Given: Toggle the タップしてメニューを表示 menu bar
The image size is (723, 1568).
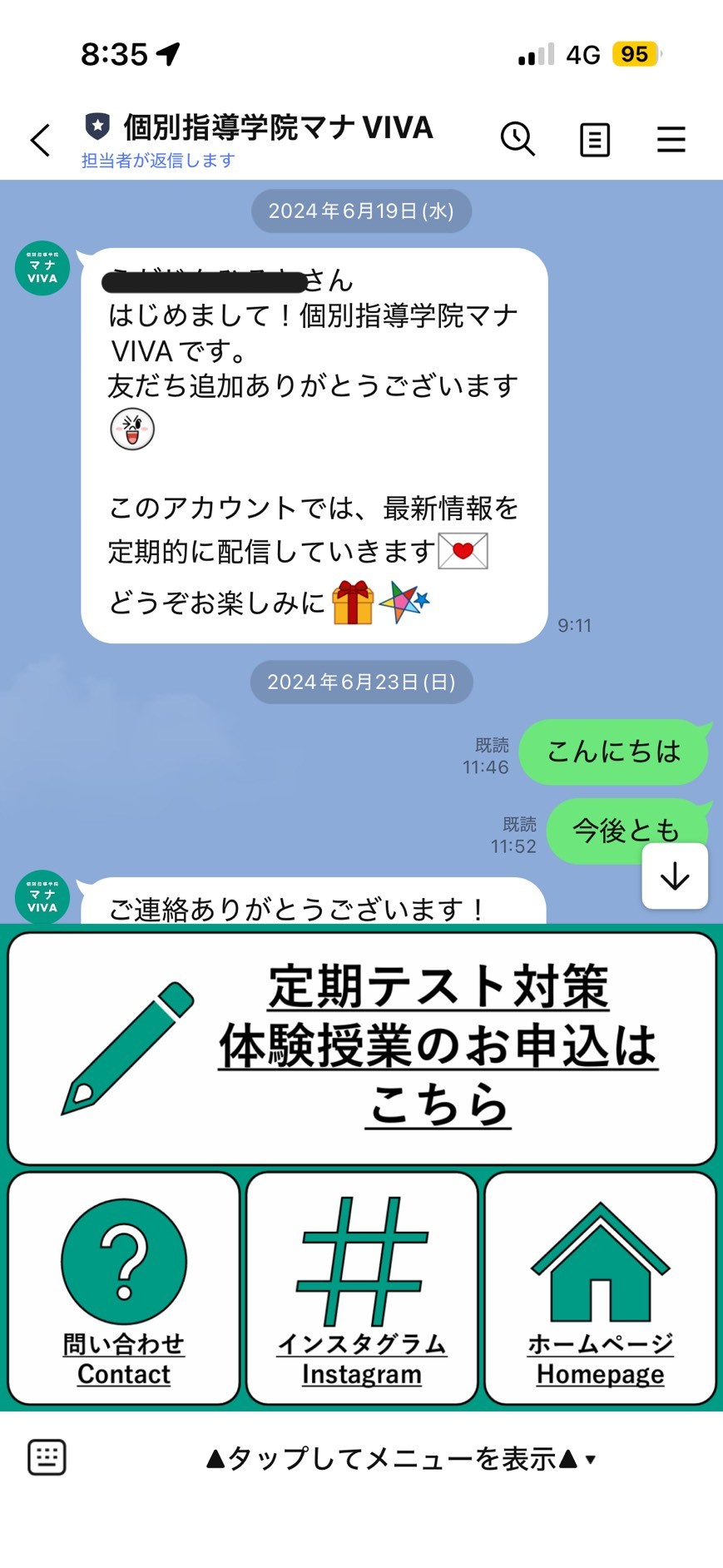Looking at the screenshot, I should point(399,1458).
